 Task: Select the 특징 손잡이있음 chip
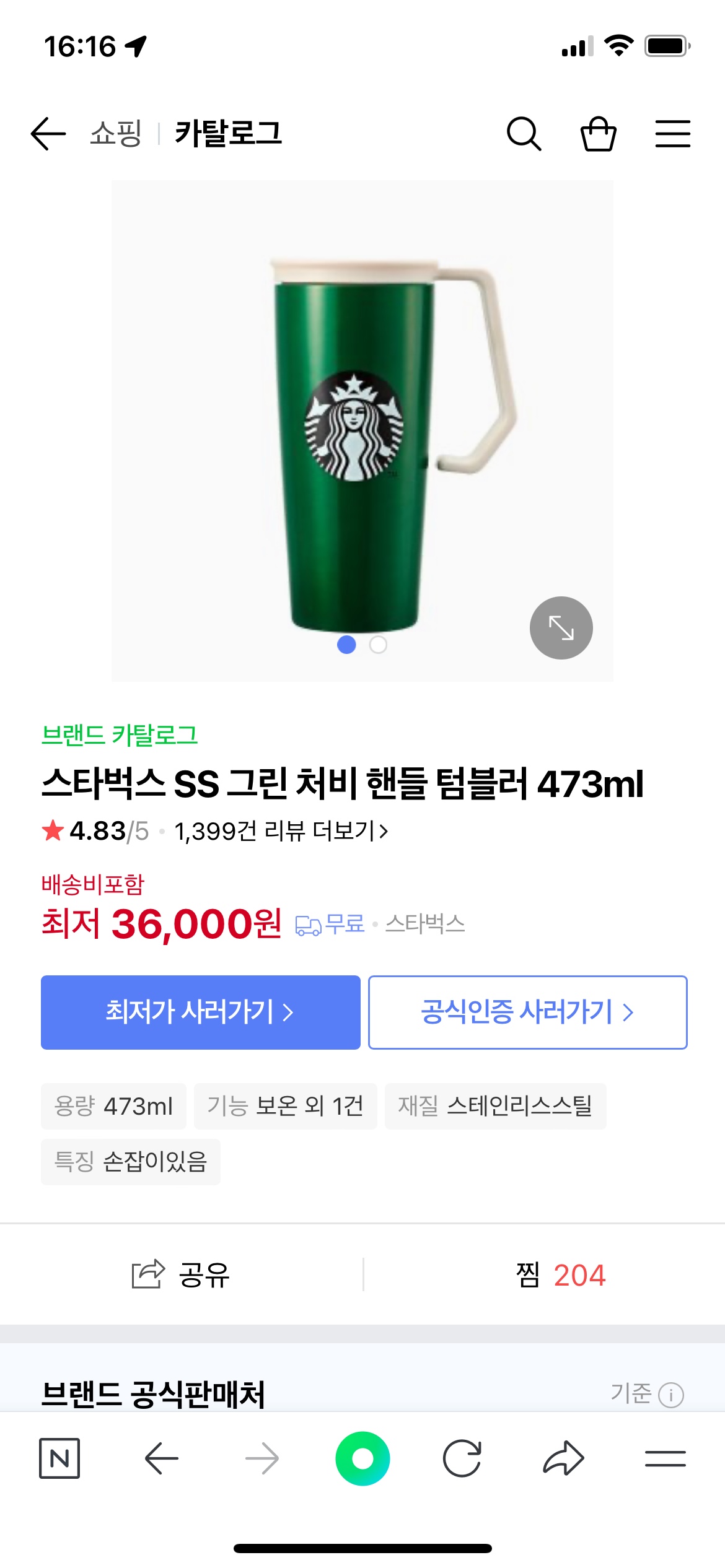[131, 1162]
